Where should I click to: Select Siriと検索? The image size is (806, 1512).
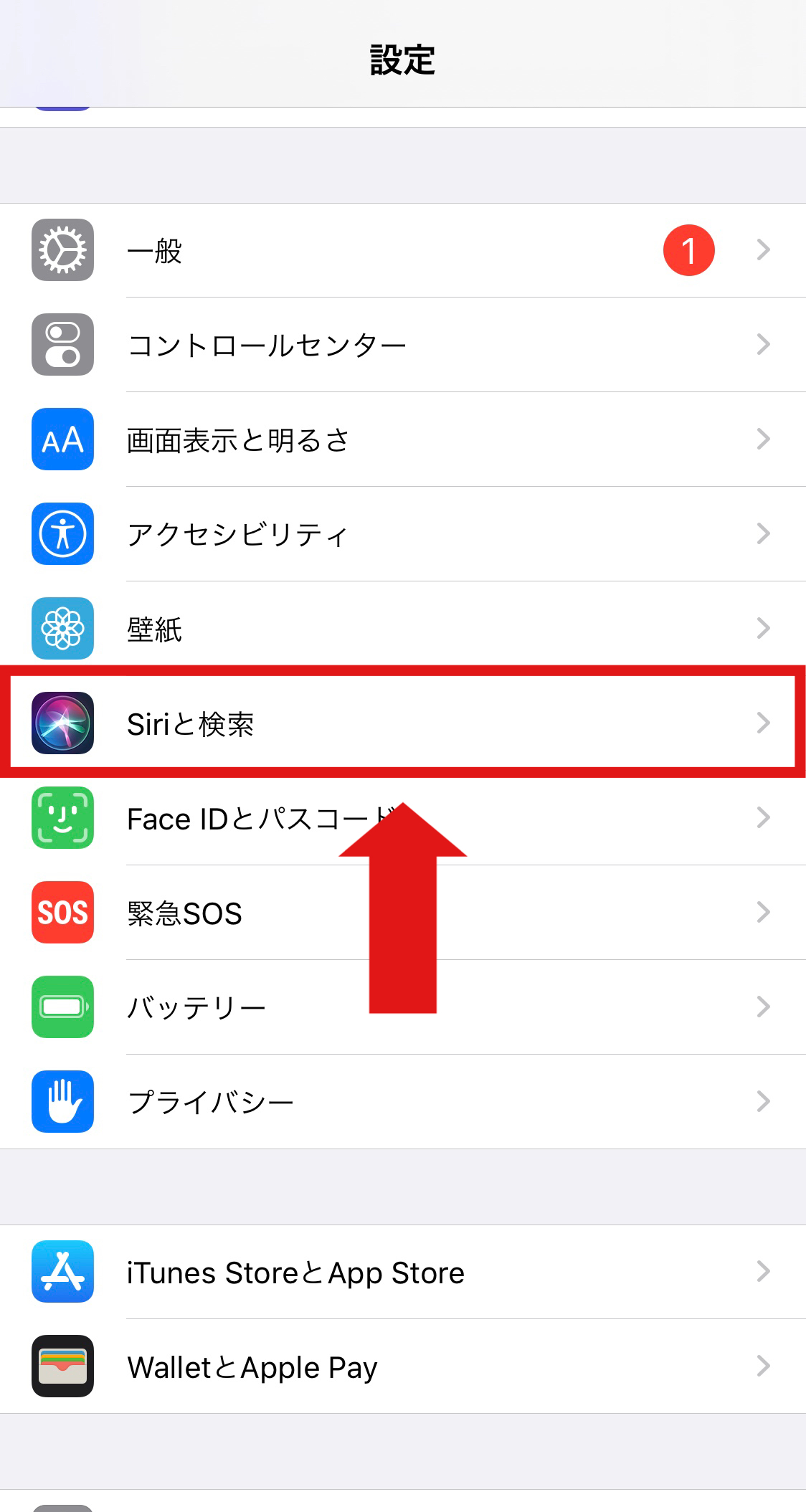coord(403,723)
